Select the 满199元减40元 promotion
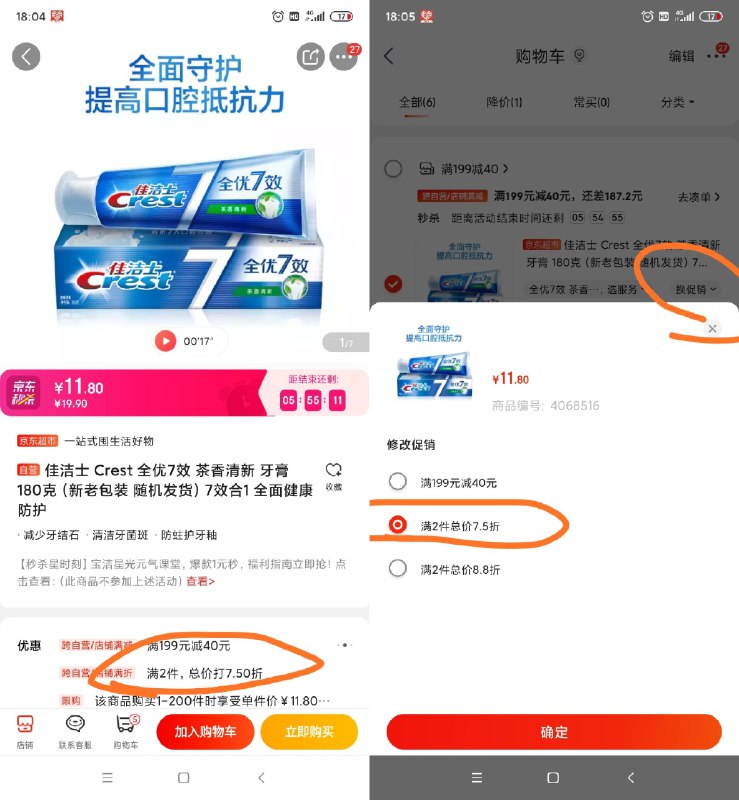Image resolution: width=739 pixels, height=800 pixels. pyautogui.click(x=398, y=482)
